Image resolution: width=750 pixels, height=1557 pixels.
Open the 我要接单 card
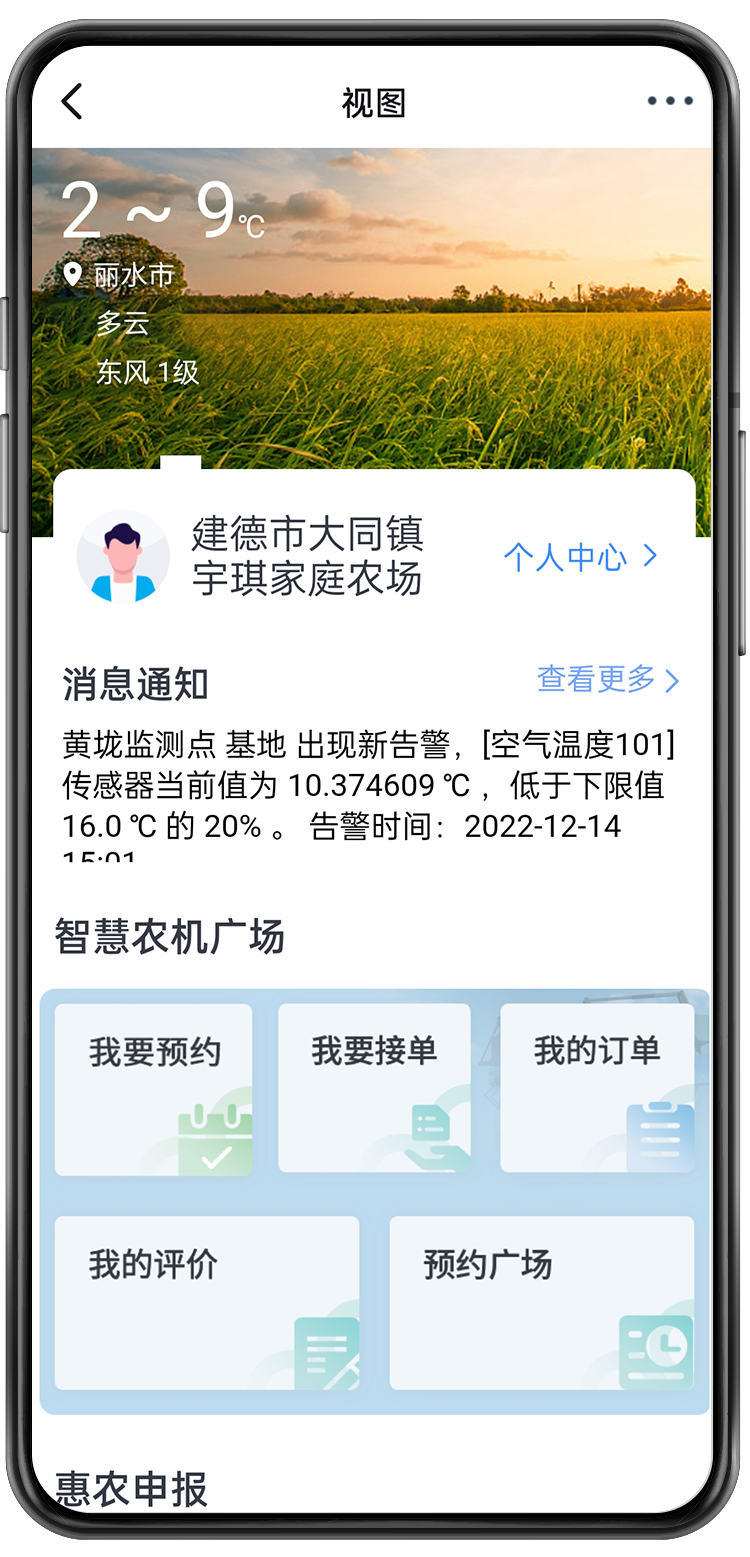tap(374, 1088)
